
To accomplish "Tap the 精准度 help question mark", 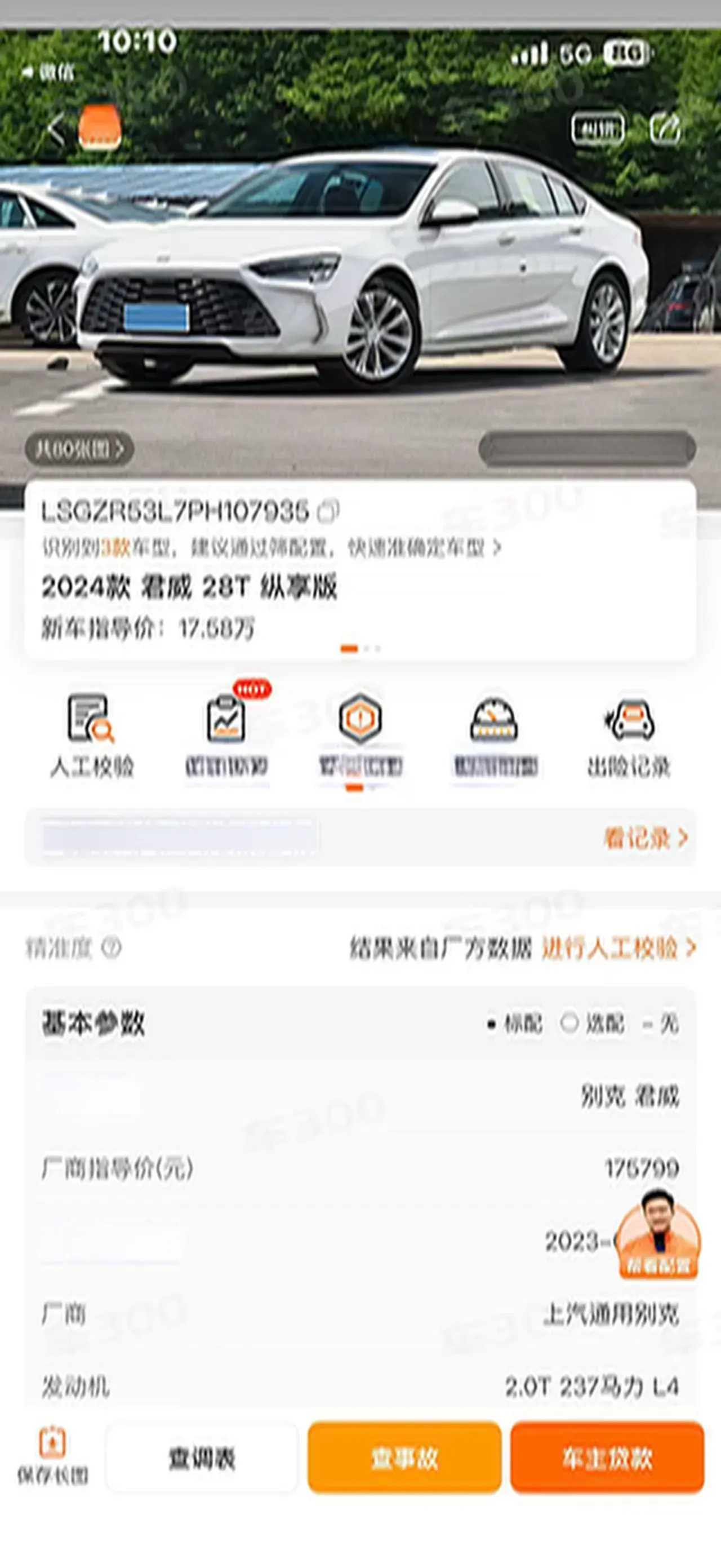I will [x=111, y=947].
